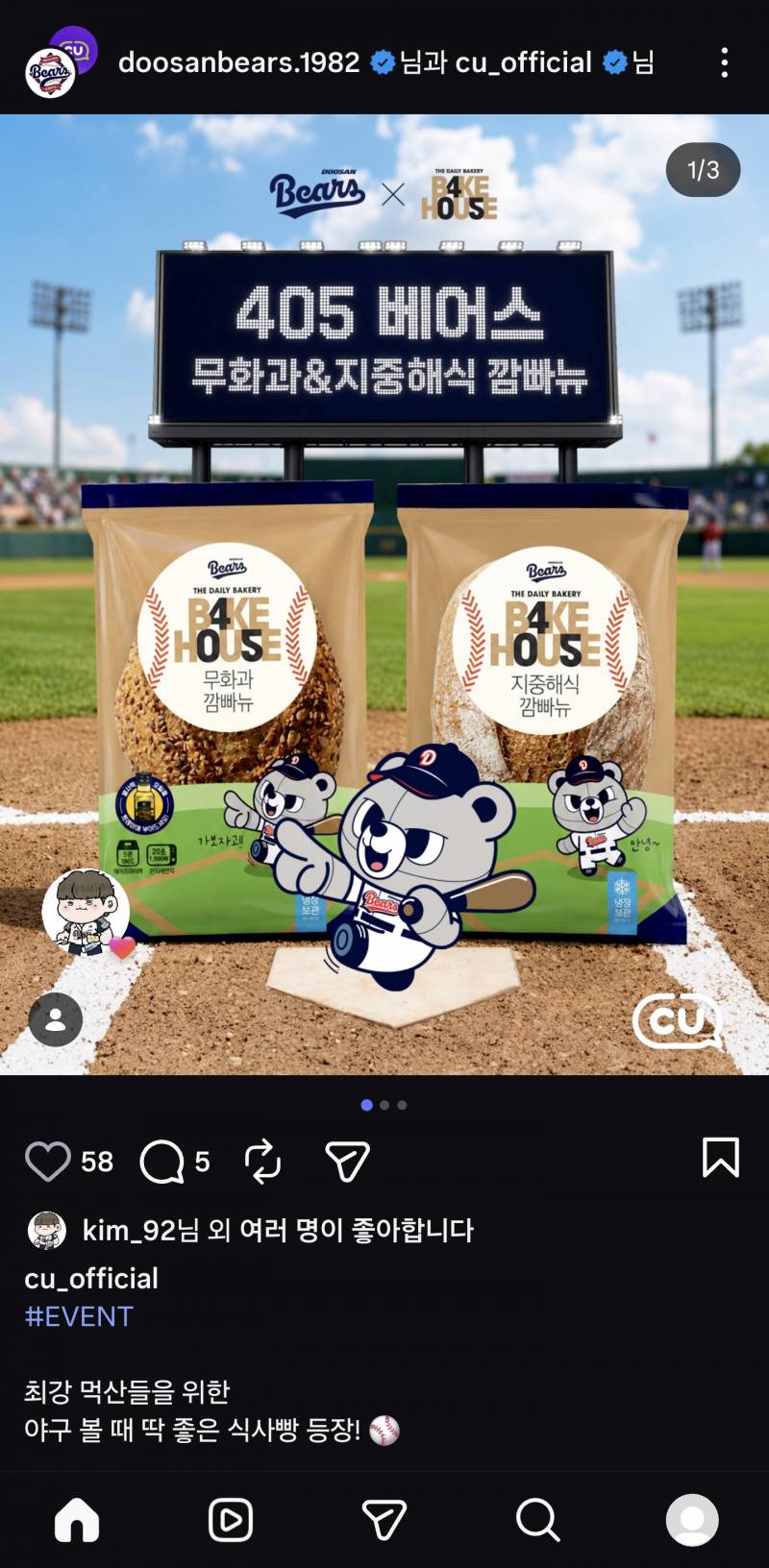The image size is (769, 1568).
Task: Open the doosanbears.1982 profile picture
Action: tap(50, 72)
